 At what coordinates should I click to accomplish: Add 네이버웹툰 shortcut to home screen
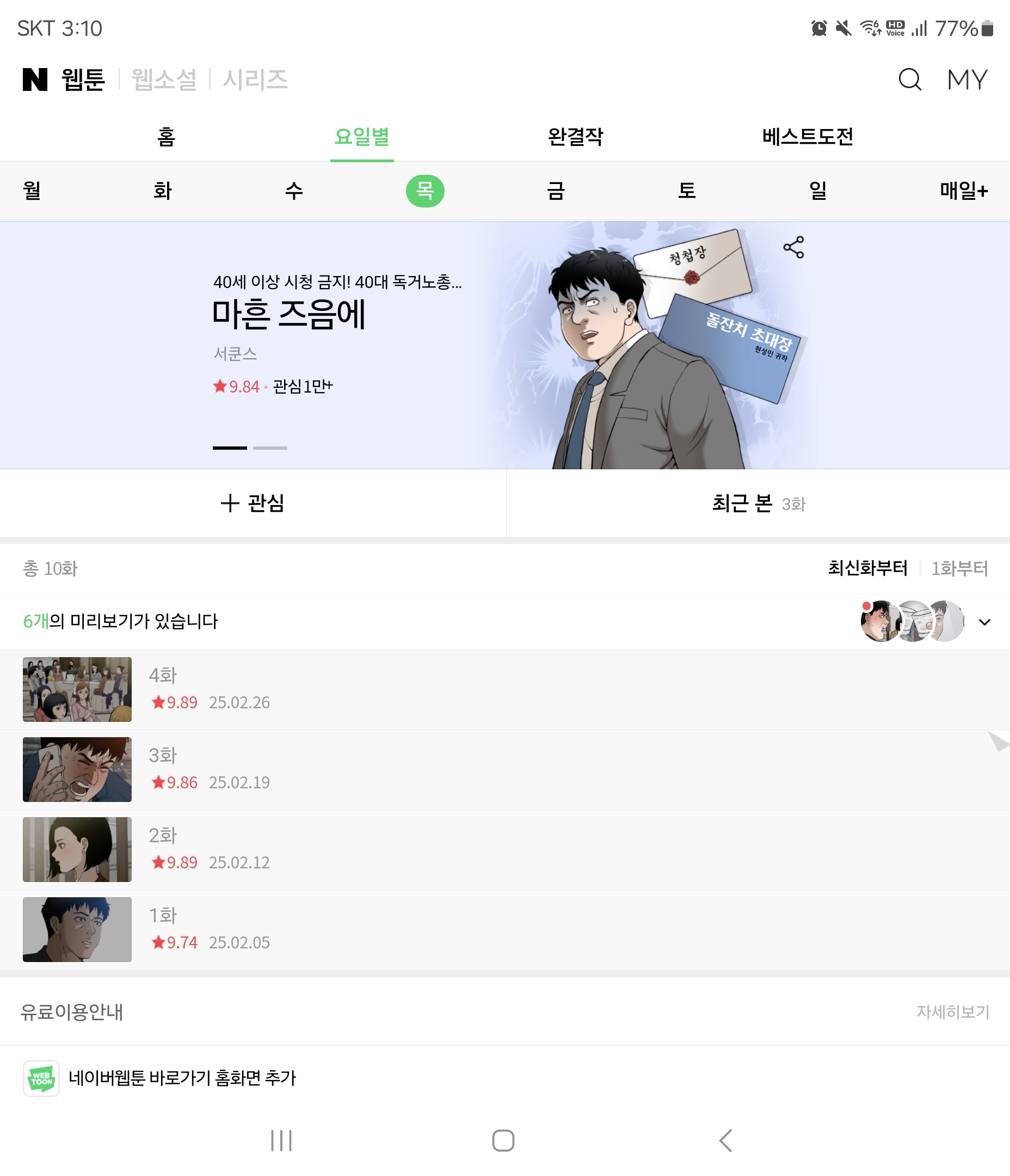[182, 1077]
